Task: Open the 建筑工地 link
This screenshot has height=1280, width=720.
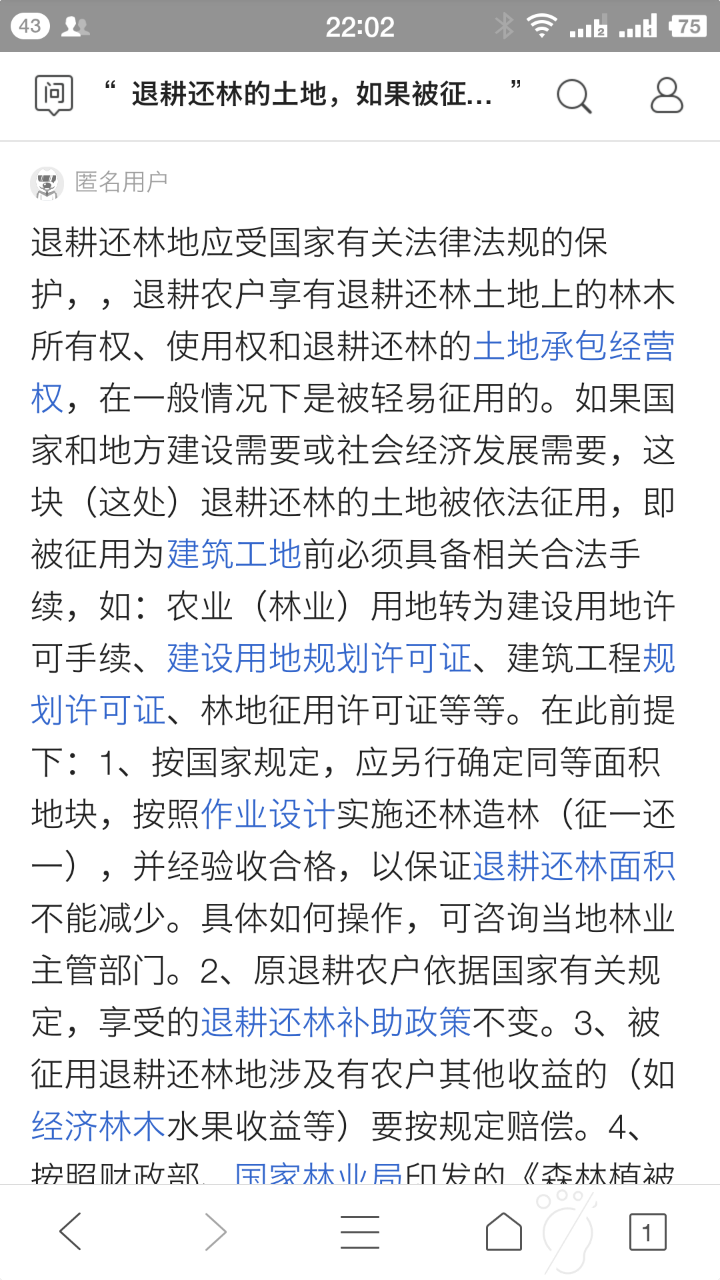Action: (234, 553)
